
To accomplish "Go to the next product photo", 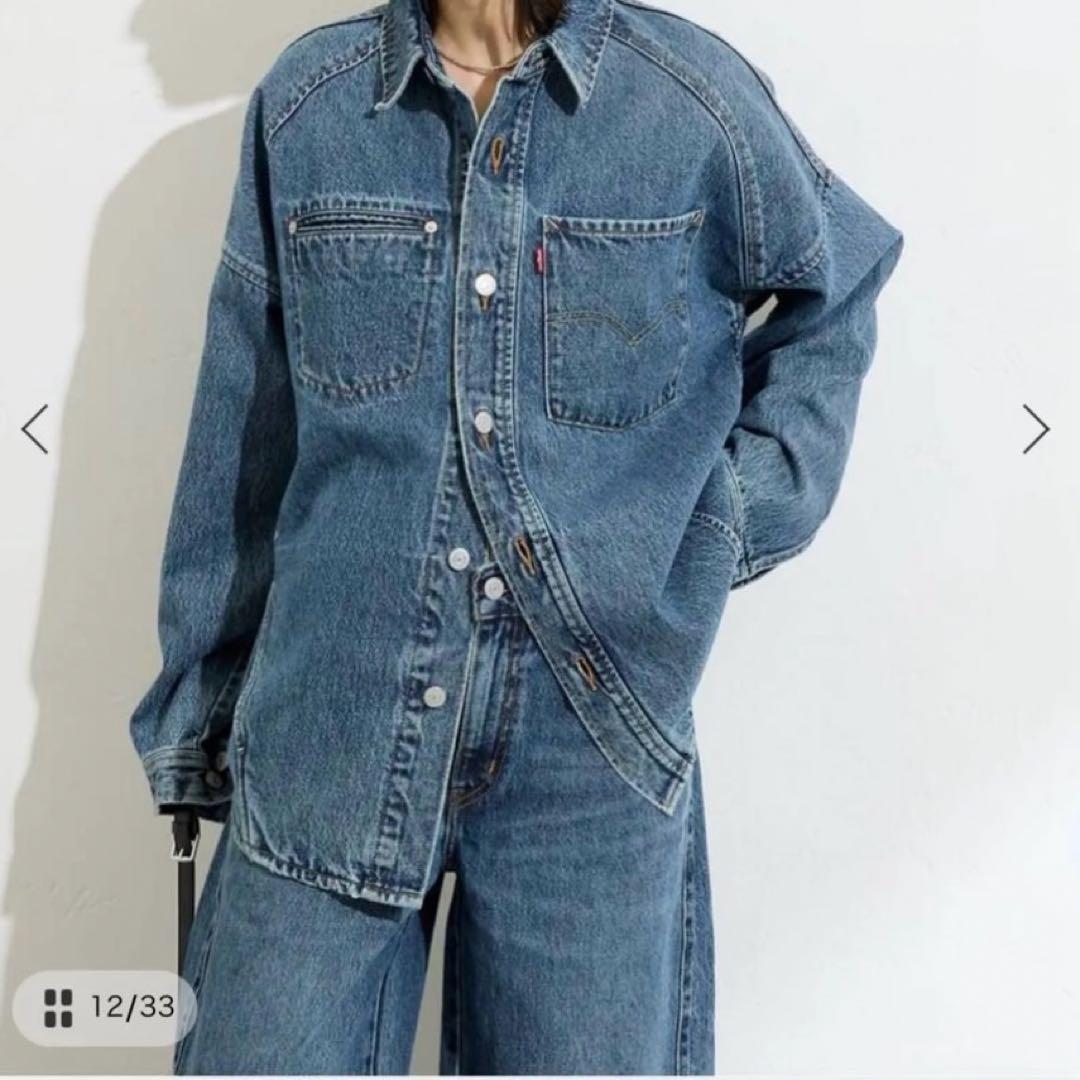I will 1035,429.
